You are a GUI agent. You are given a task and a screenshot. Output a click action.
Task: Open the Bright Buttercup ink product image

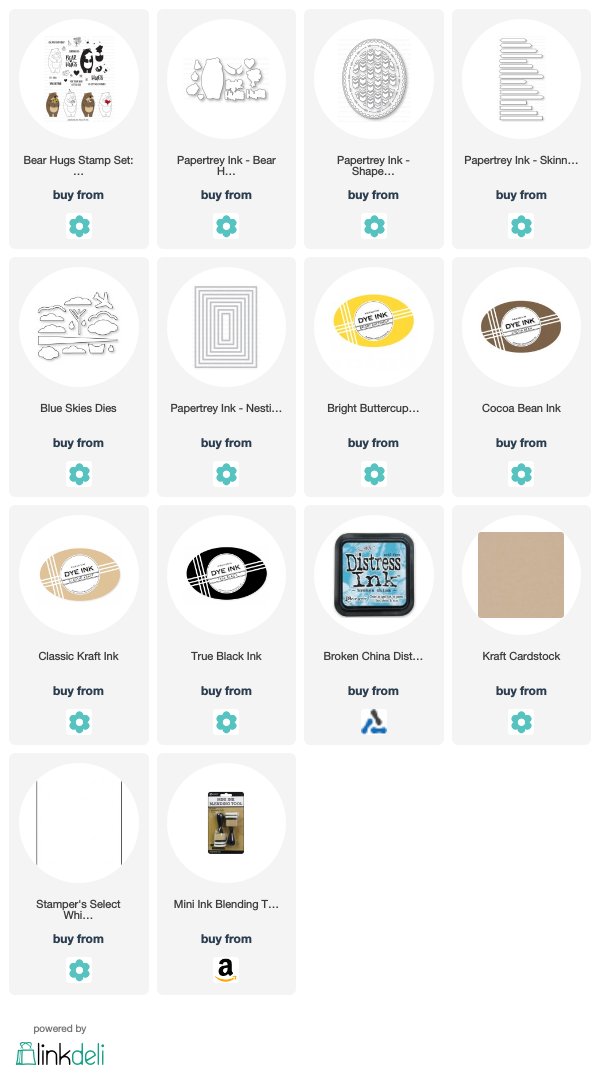coord(374,325)
